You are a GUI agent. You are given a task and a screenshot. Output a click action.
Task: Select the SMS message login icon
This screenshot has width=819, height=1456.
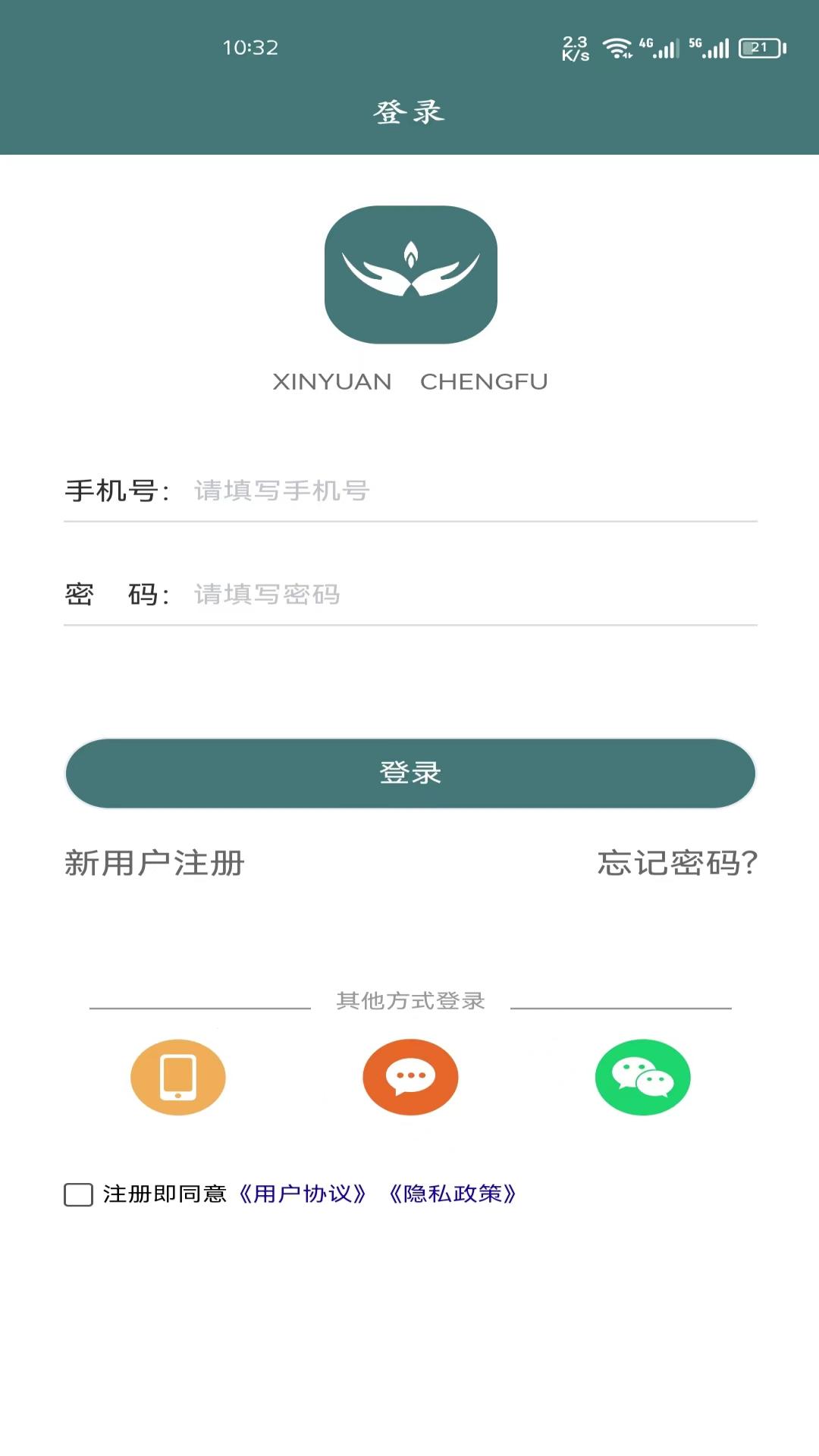click(x=409, y=1077)
